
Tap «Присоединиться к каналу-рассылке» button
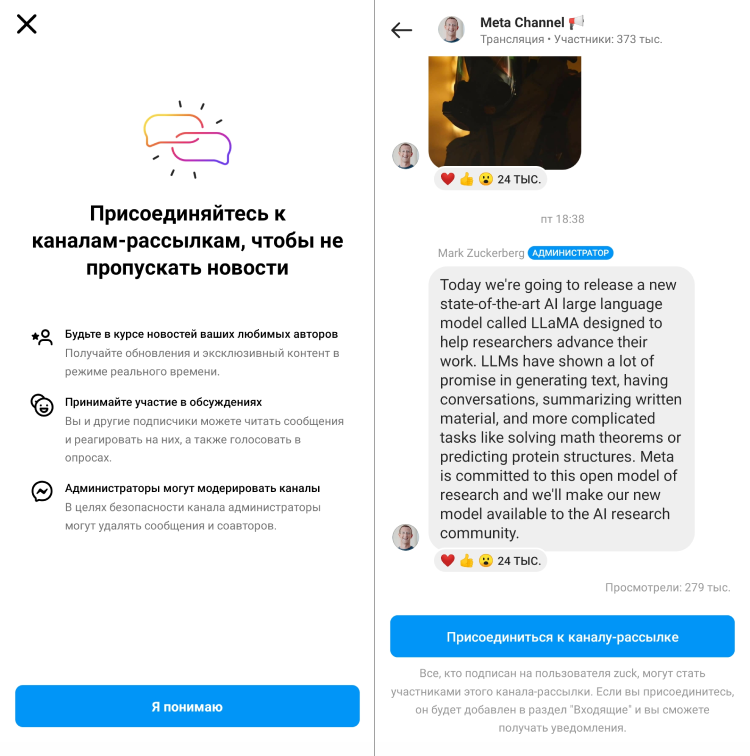pos(562,636)
